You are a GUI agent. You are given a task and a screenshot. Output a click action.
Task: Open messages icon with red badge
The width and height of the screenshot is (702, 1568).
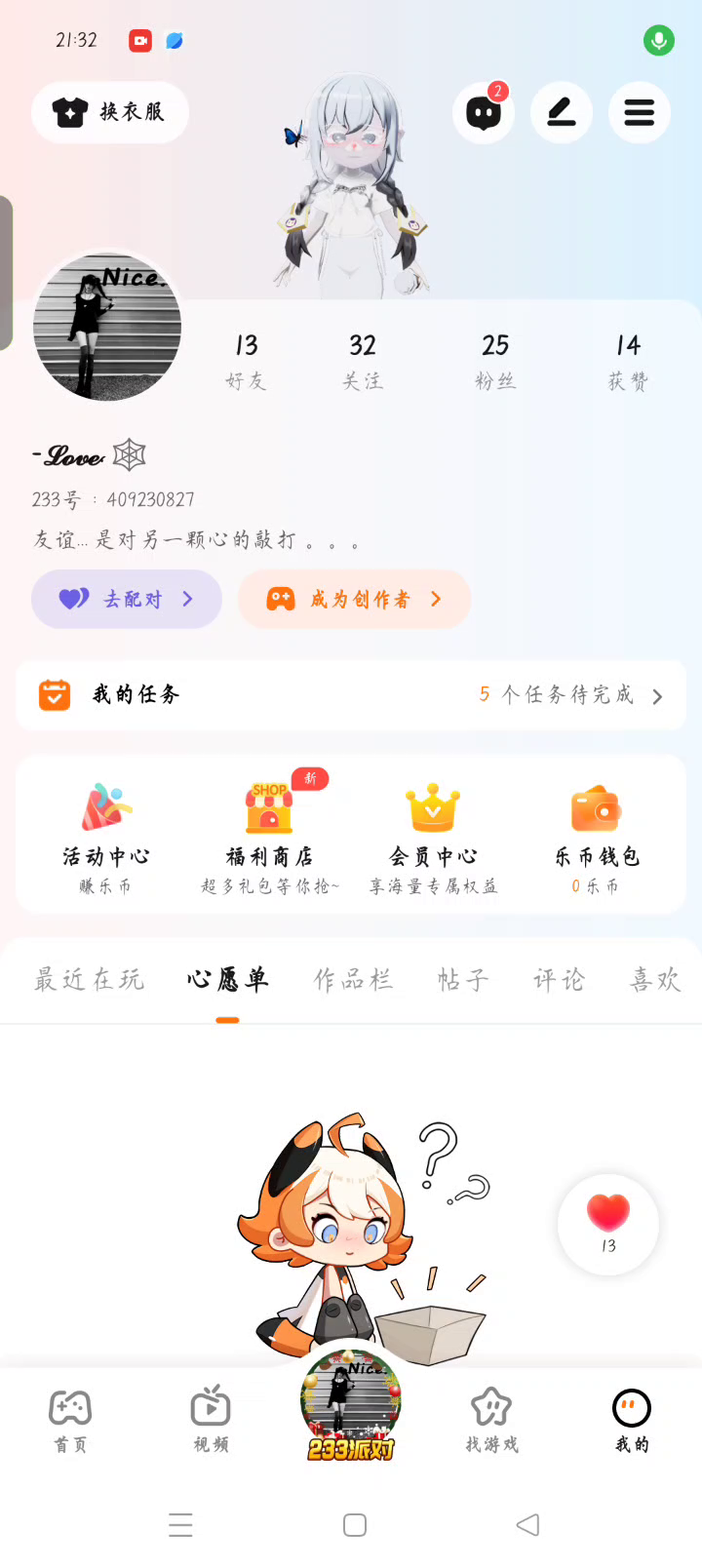484,113
